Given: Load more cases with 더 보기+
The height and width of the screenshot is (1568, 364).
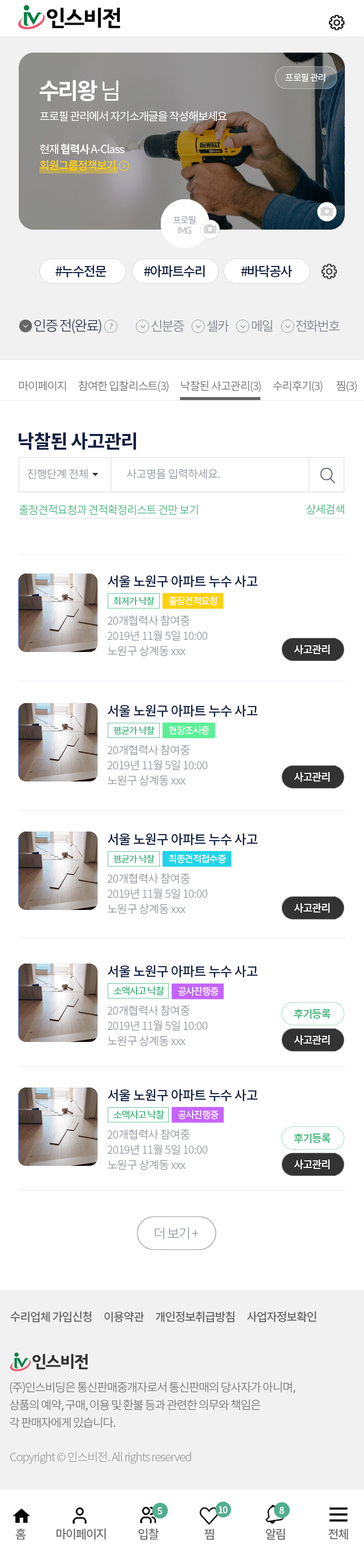Looking at the screenshot, I should point(176,1233).
